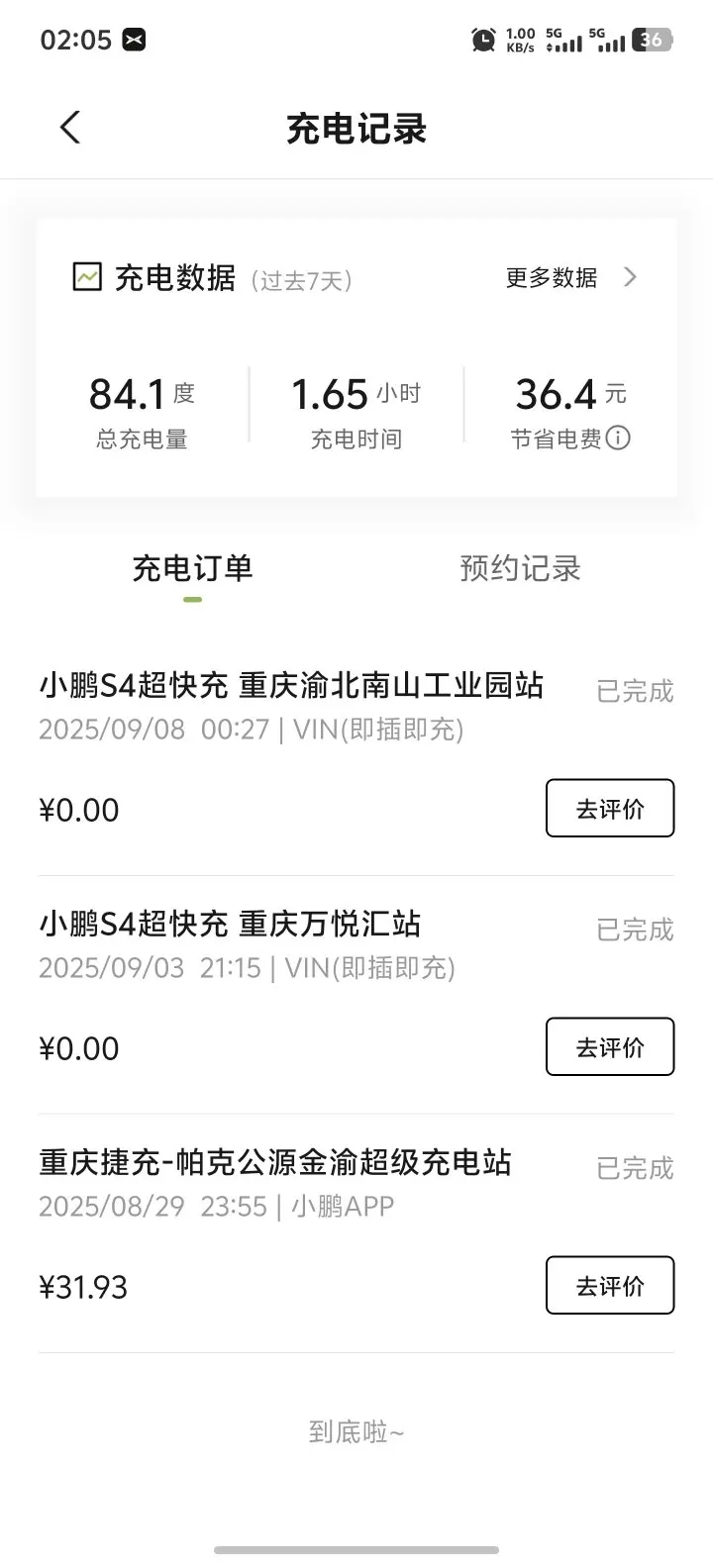Image resolution: width=713 pixels, height=1568 pixels.
Task: View the 重庆捷充-帕克公源金渝超级充电站 order
Action: [x=356, y=1233]
